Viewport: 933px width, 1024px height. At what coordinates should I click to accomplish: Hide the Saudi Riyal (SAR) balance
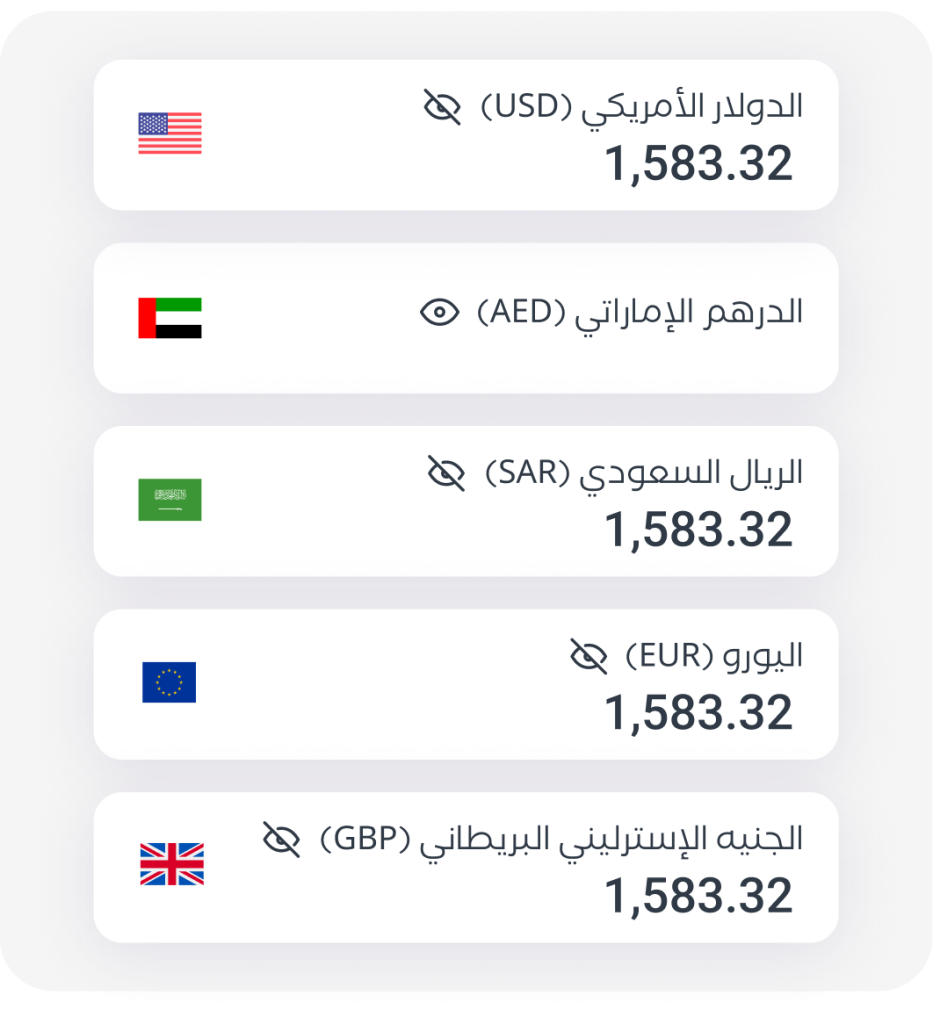tap(446, 472)
